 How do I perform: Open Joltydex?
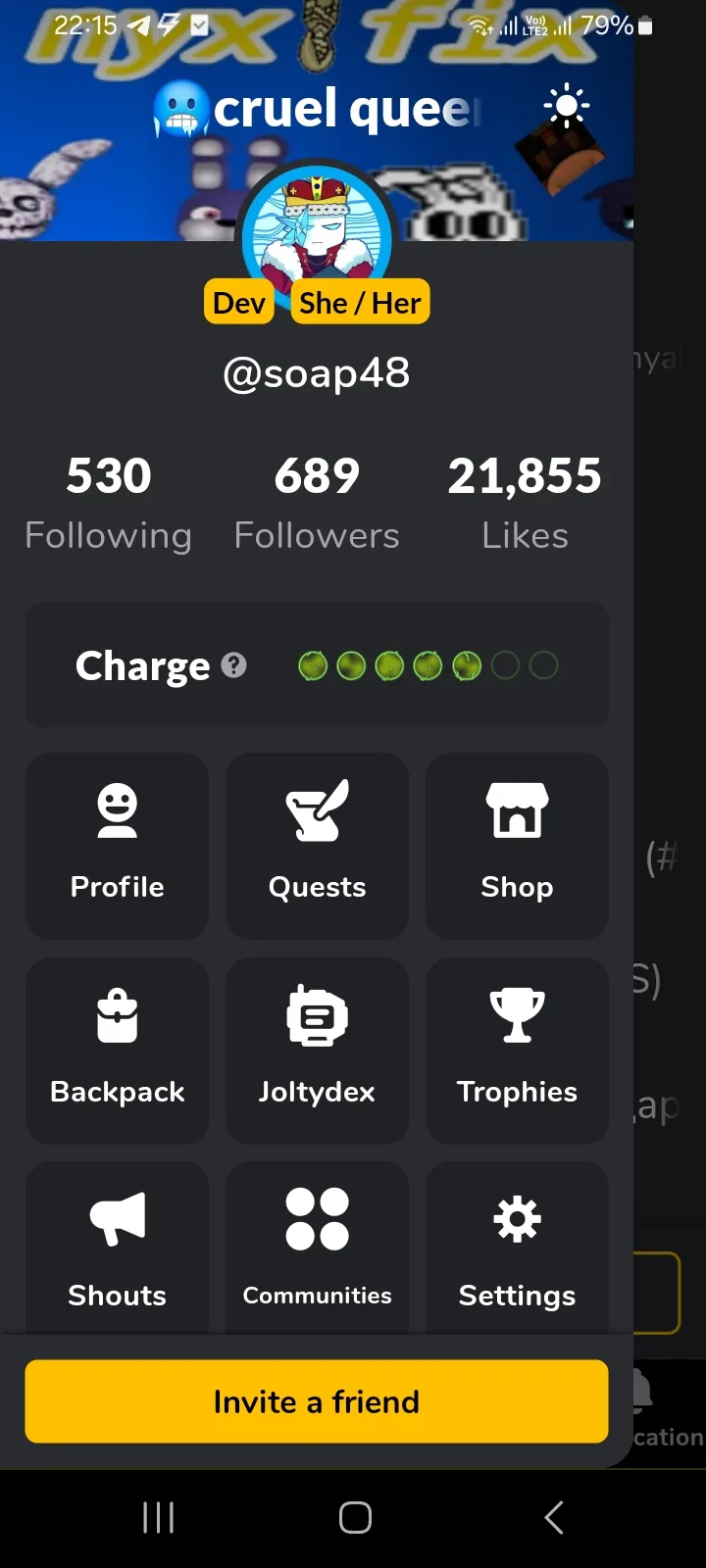point(317,1049)
